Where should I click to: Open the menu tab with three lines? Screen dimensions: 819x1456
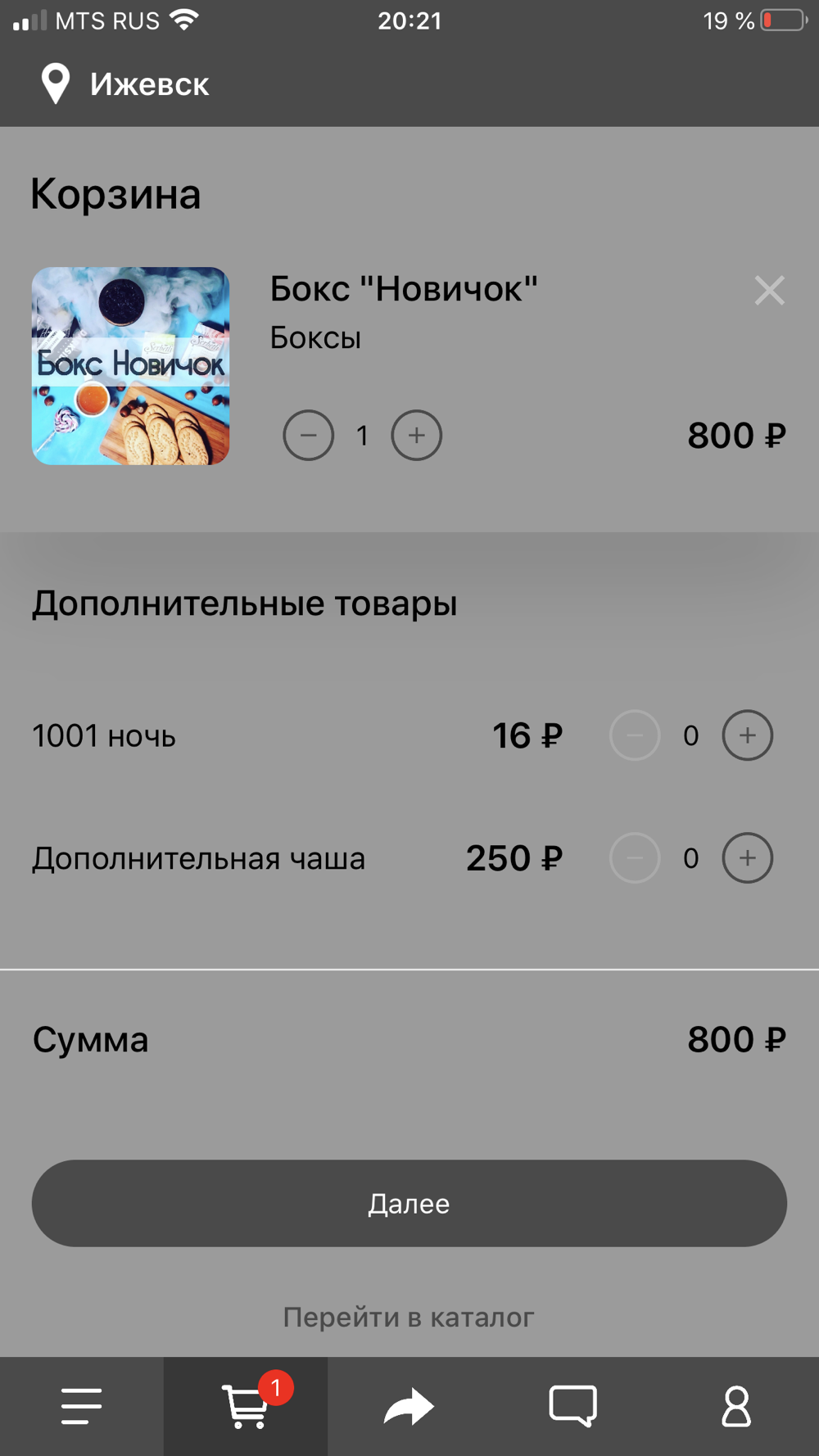click(82, 1406)
